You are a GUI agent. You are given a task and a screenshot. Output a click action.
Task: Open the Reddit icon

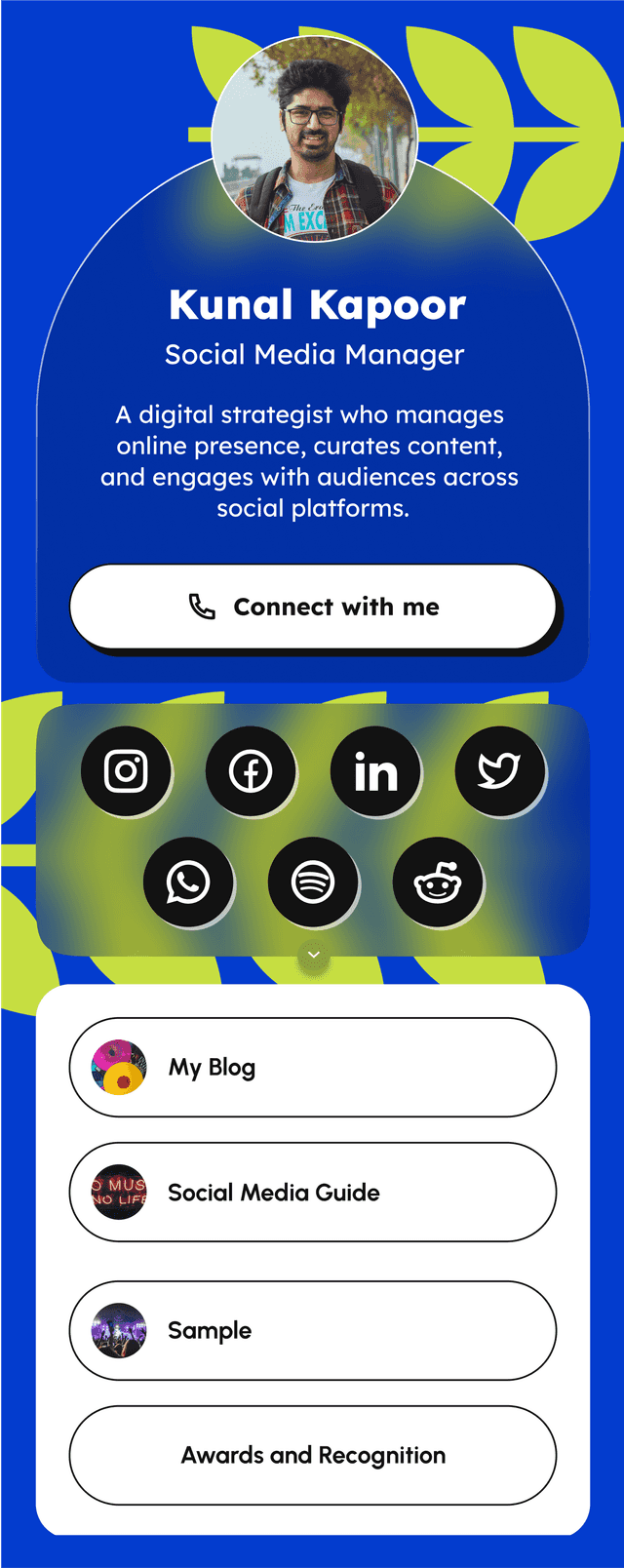[438, 882]
